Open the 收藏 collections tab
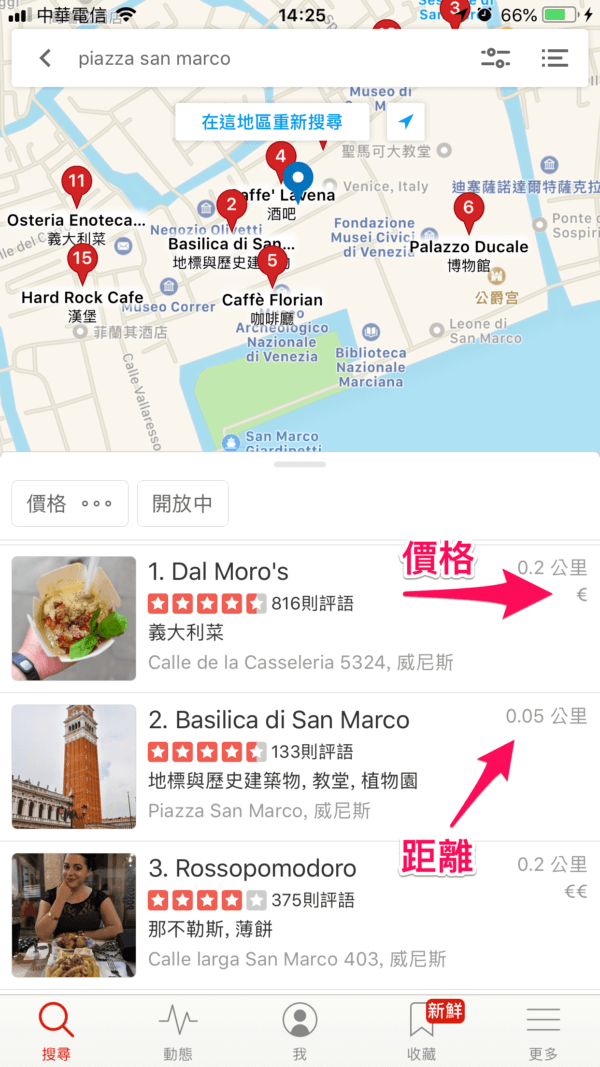Viewport: 600px width, 1067px height. (x=421, y=1031)
